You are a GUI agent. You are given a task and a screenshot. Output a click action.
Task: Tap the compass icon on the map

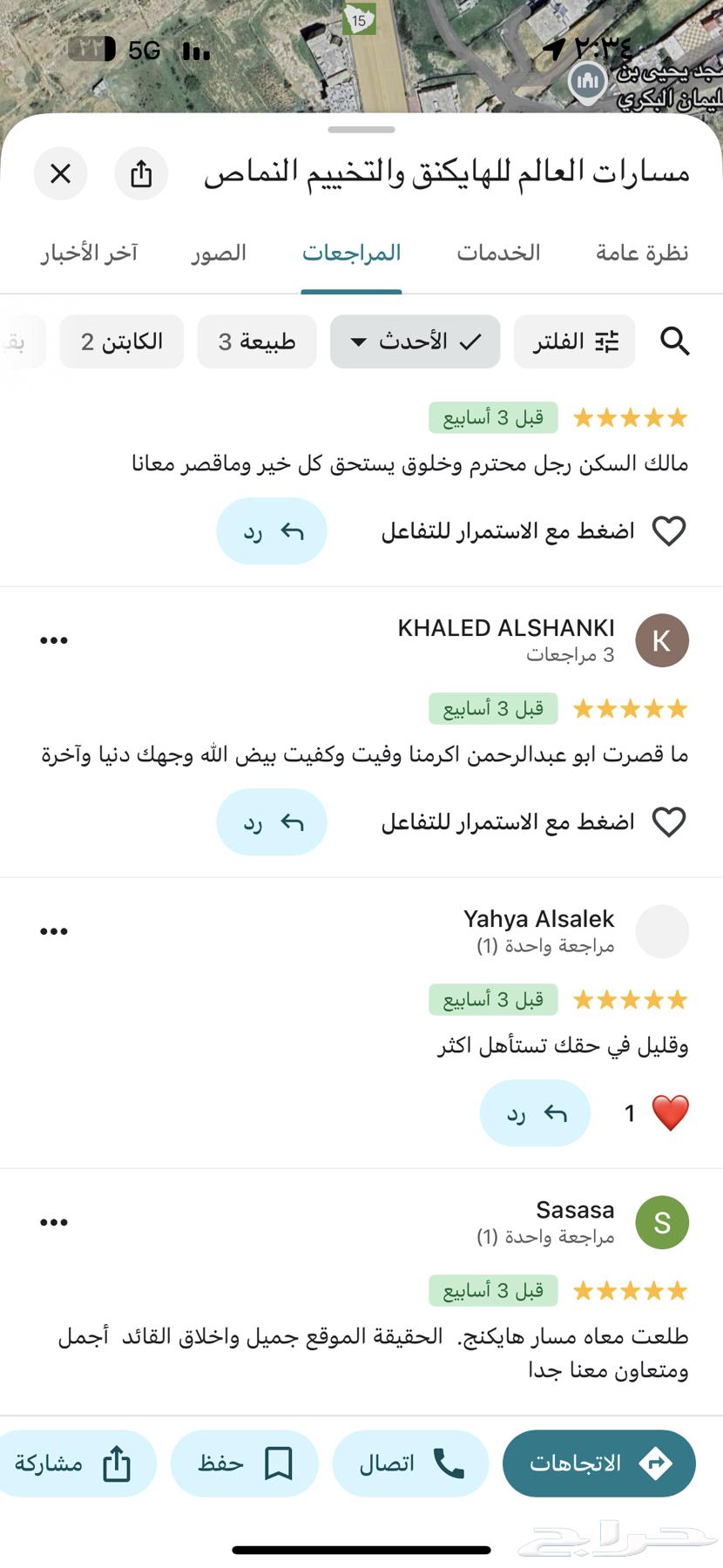(587, 81)
